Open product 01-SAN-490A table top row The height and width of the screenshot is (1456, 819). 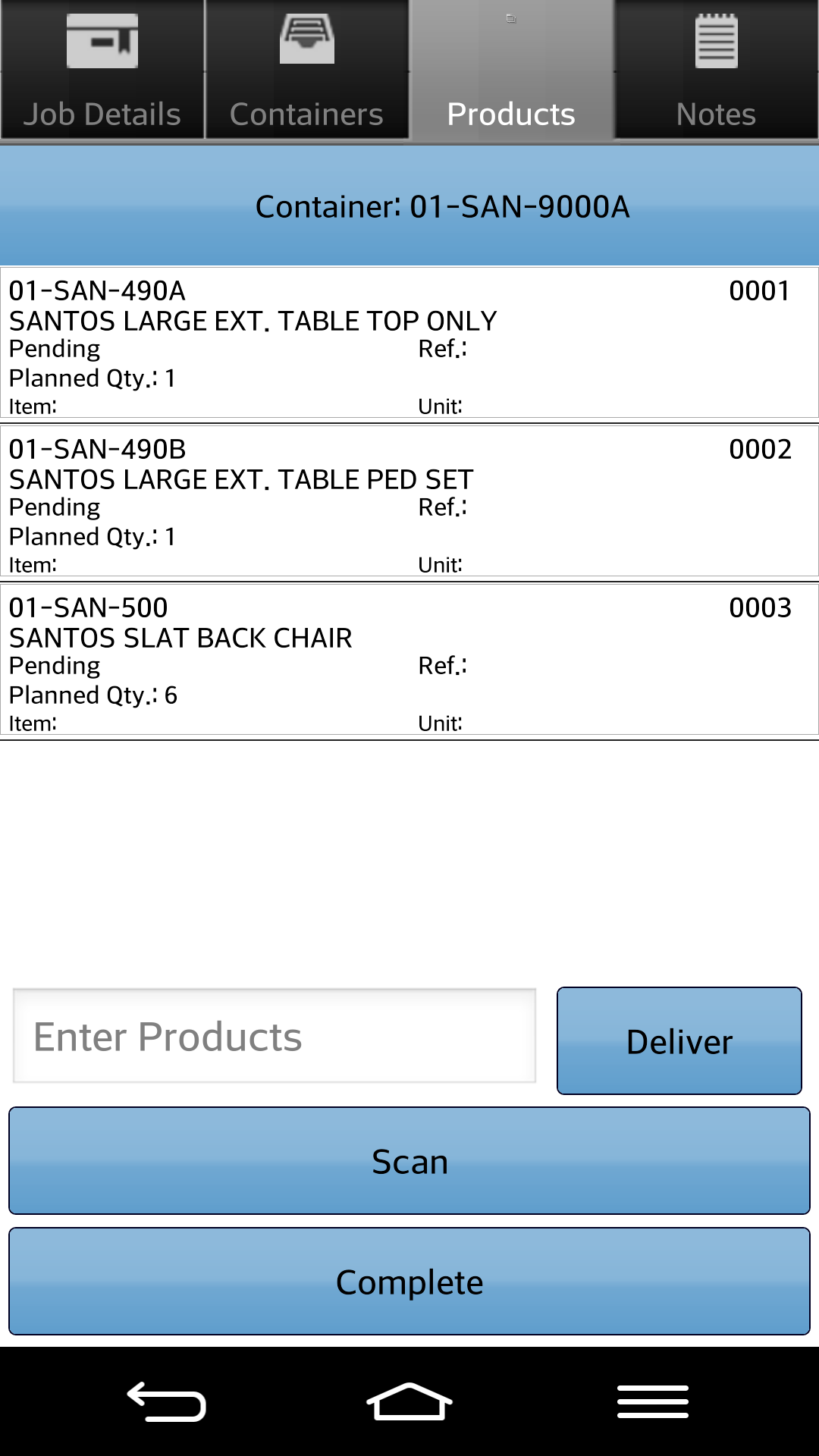click(x=409, y=343)
